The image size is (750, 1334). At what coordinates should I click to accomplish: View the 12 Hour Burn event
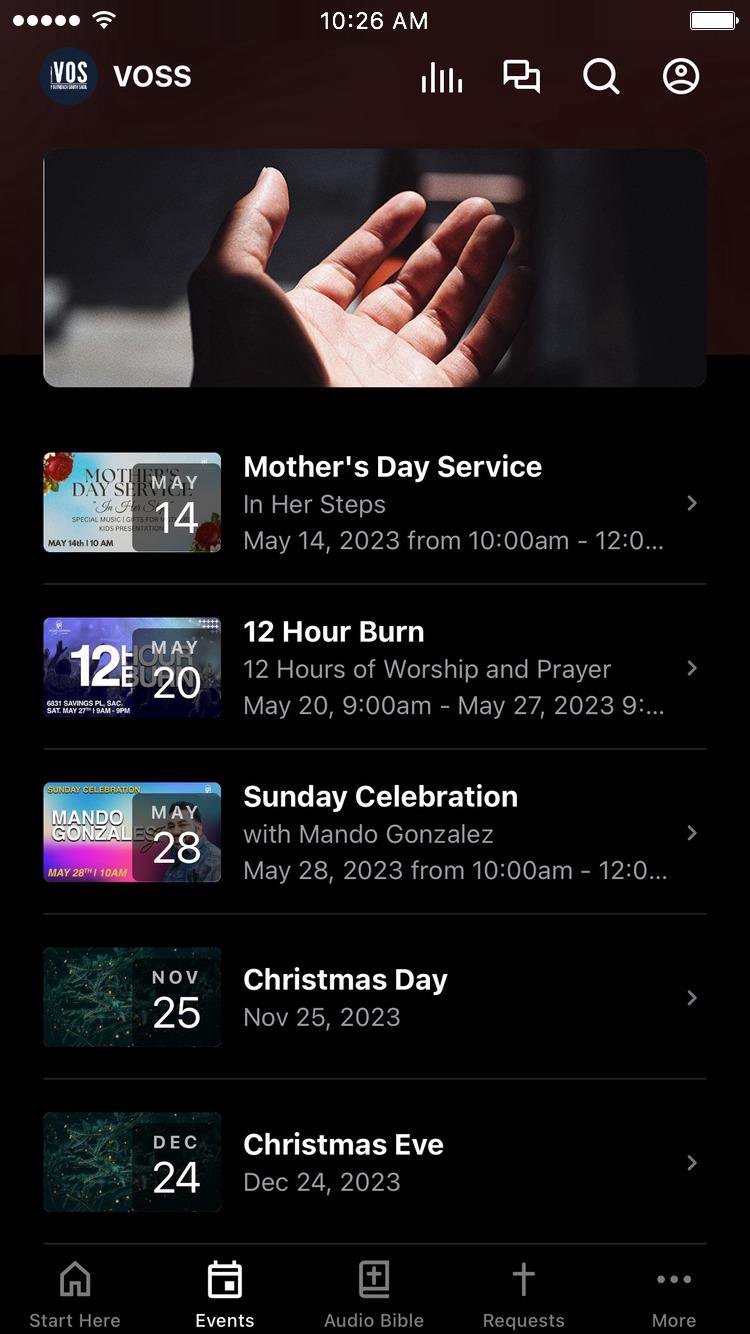pyautogui.click(x=375, y=668)
